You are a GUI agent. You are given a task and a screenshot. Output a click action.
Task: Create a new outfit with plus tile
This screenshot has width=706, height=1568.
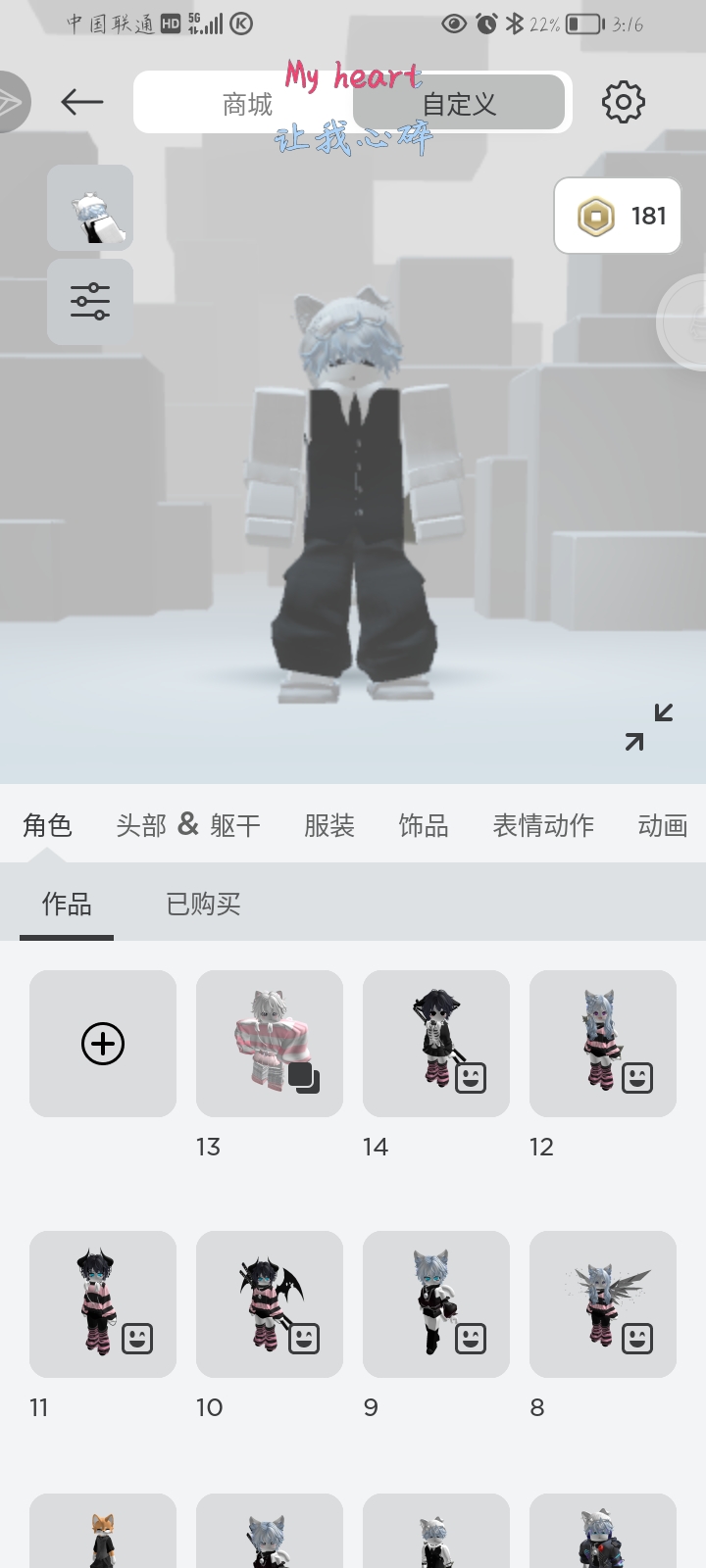103,1044
